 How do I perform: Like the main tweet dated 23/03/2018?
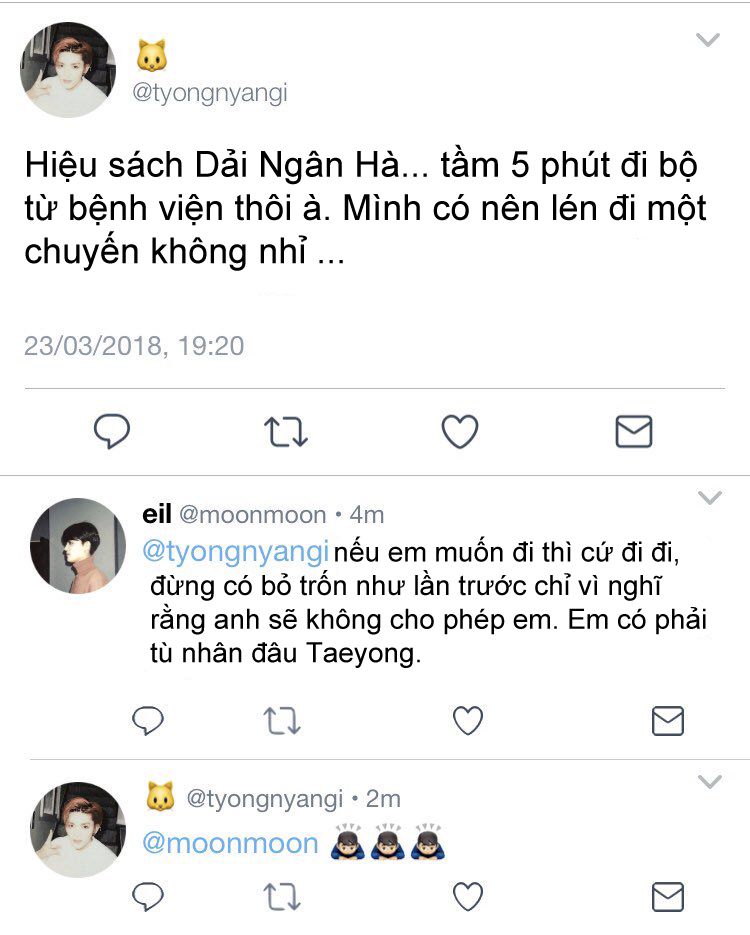coord(459,431)
